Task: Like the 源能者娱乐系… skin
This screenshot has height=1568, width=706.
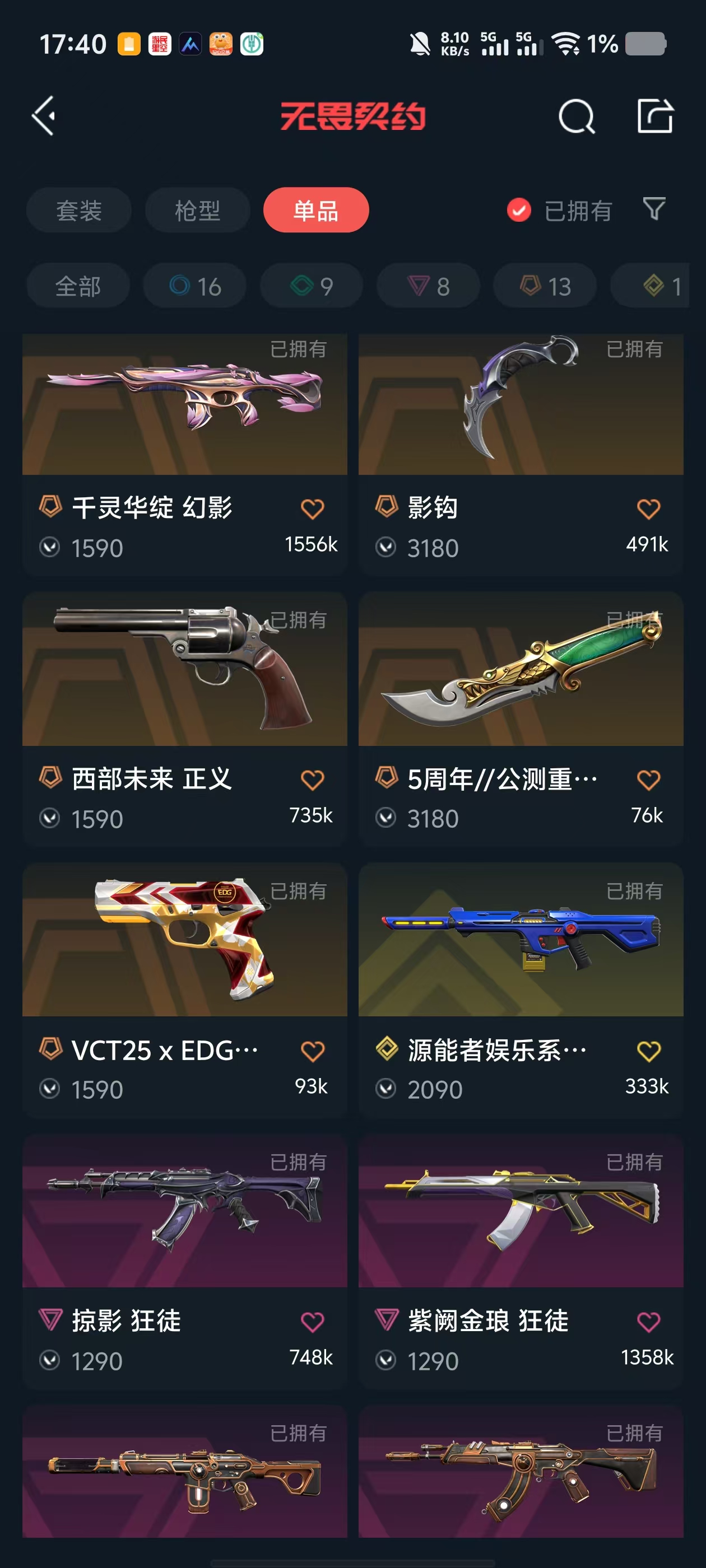Action: 648,1051
